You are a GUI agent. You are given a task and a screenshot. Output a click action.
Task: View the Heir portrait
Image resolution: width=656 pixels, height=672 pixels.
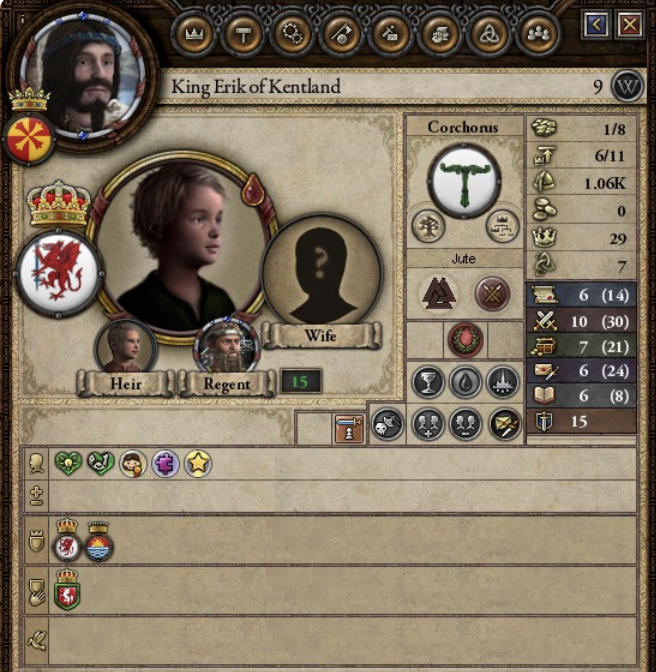pos(125,347)
